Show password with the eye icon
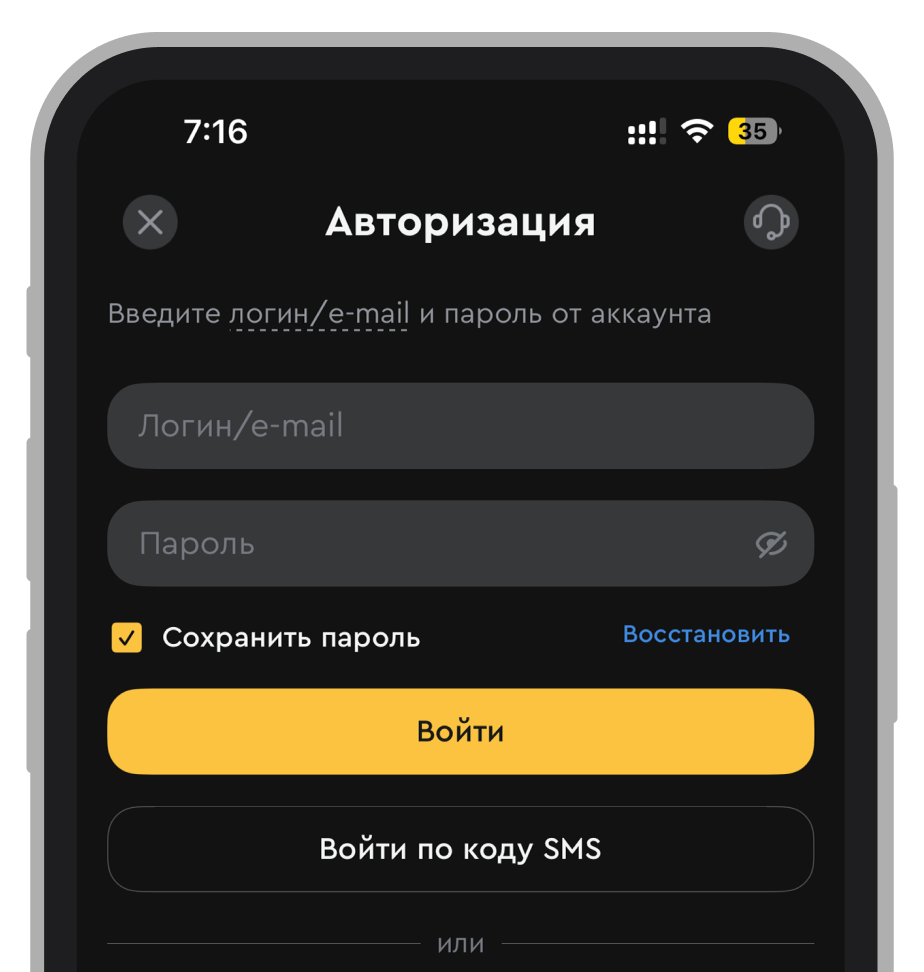The width and height of the screenshot is (924, 972). (x=771, y=544)
